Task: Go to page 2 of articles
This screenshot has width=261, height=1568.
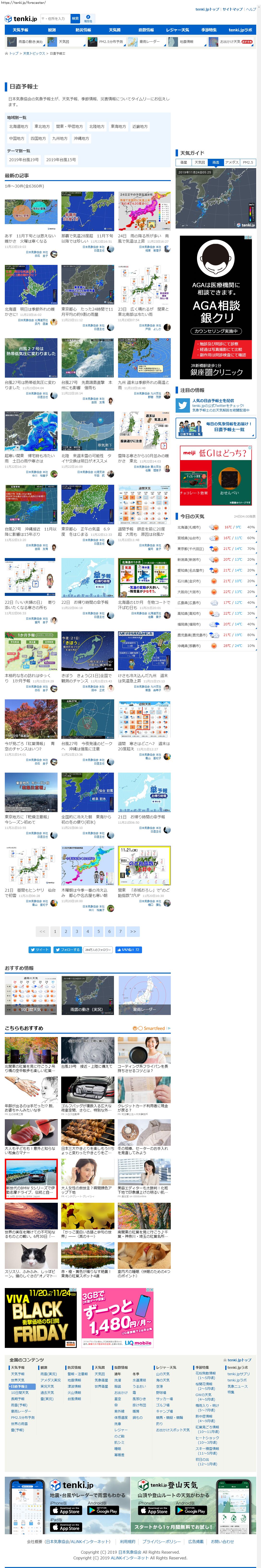Action: (x=66, y=931)
